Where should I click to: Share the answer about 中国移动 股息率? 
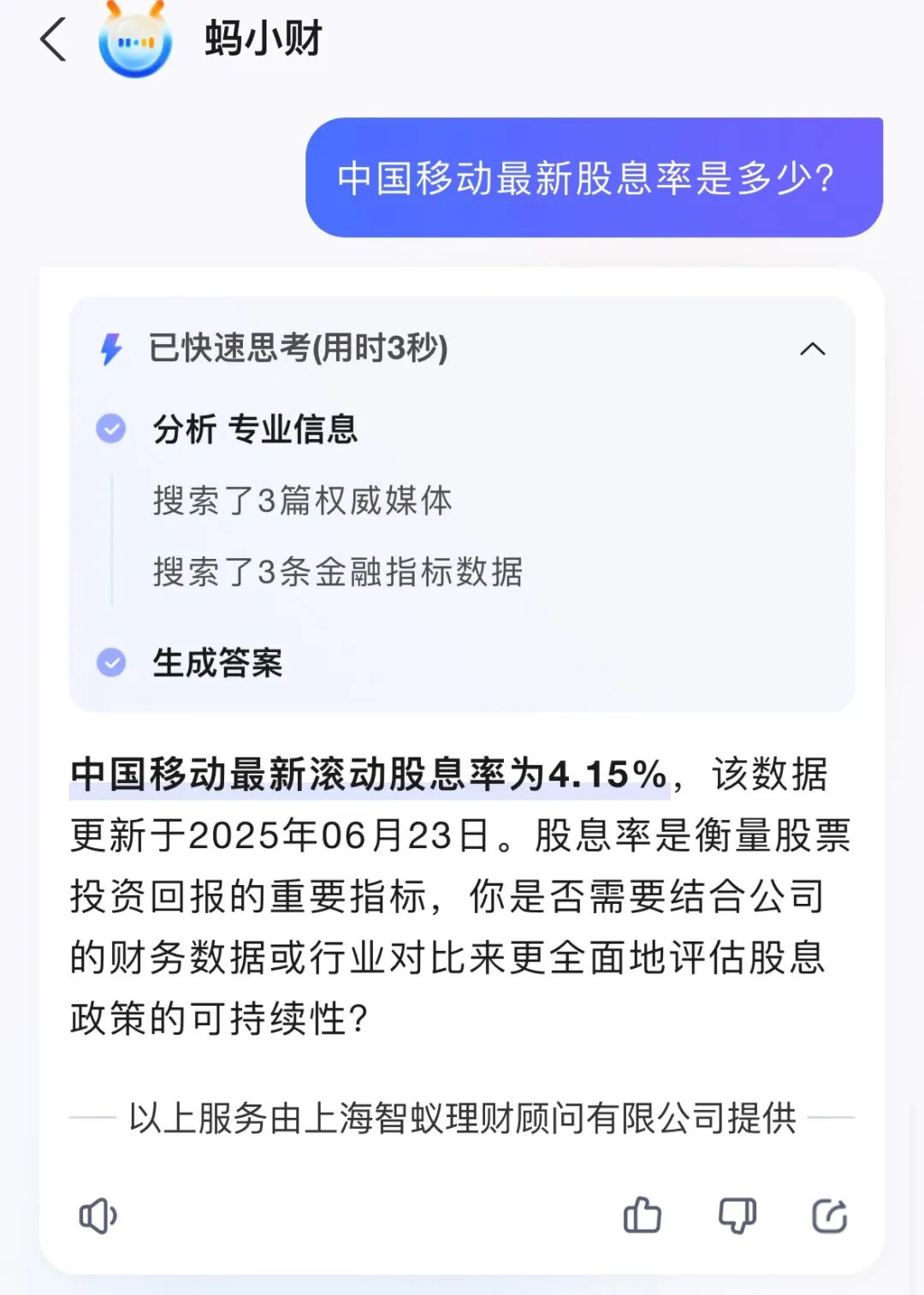[x=829, y=1215]
